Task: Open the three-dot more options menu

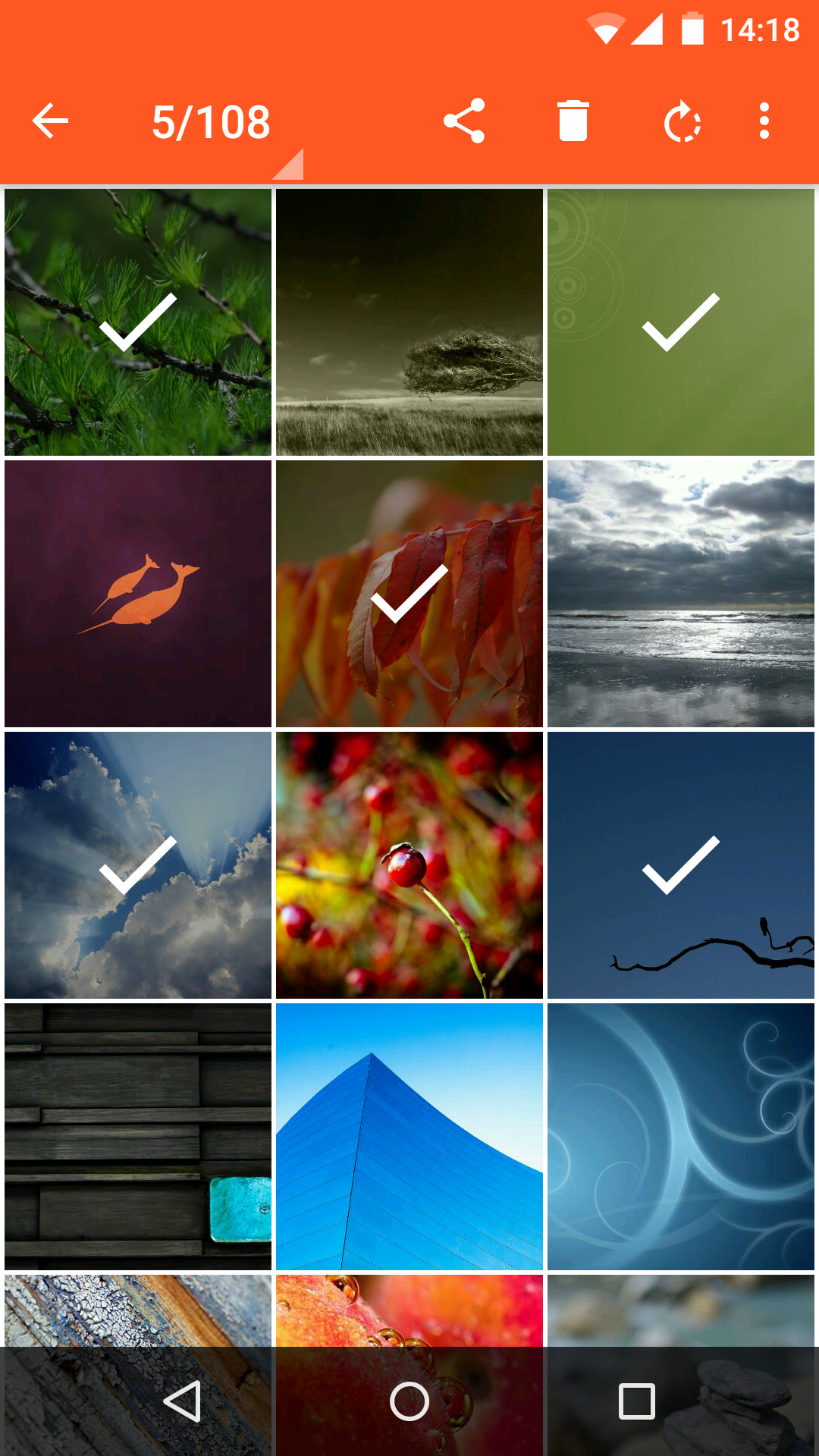Action: (762, 121)
